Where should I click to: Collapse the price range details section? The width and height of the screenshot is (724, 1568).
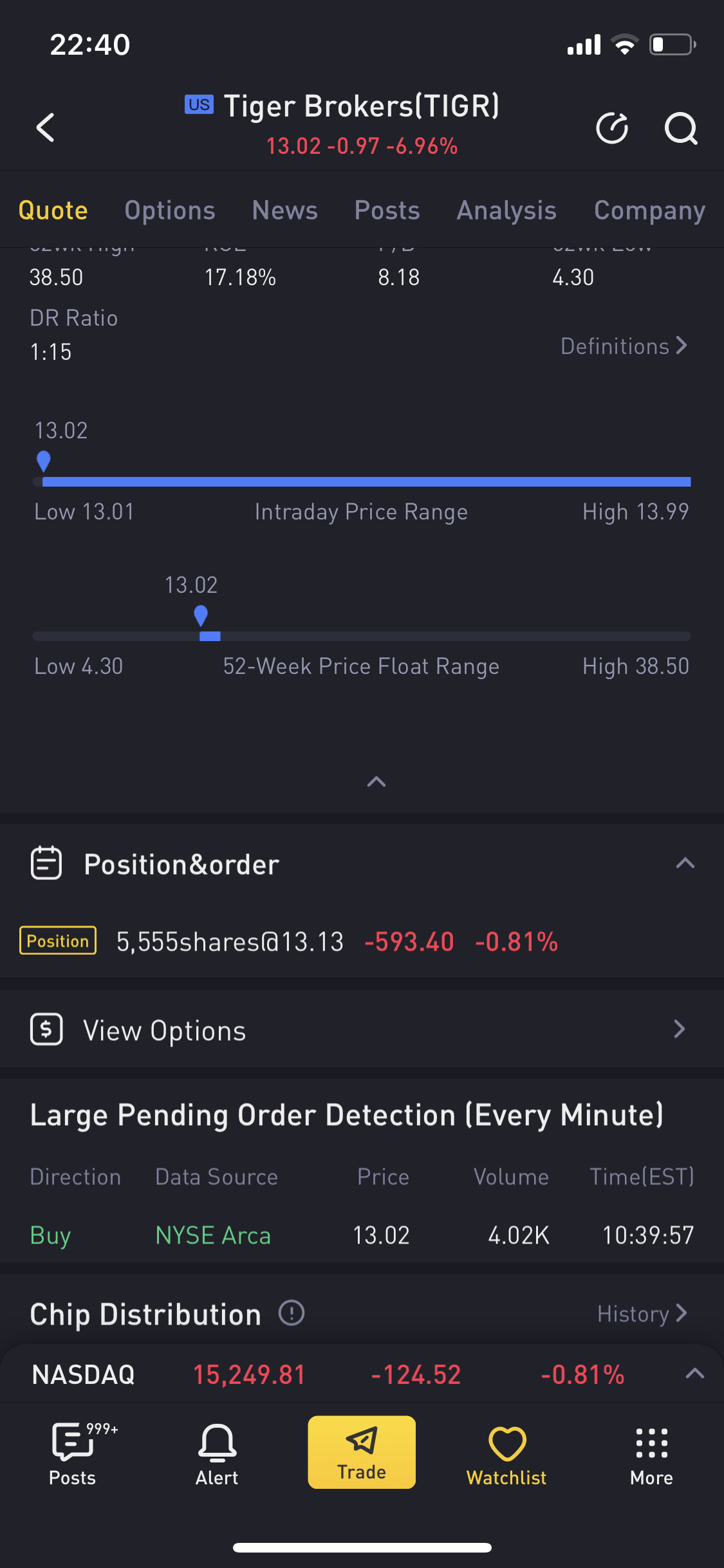[376, 781]
